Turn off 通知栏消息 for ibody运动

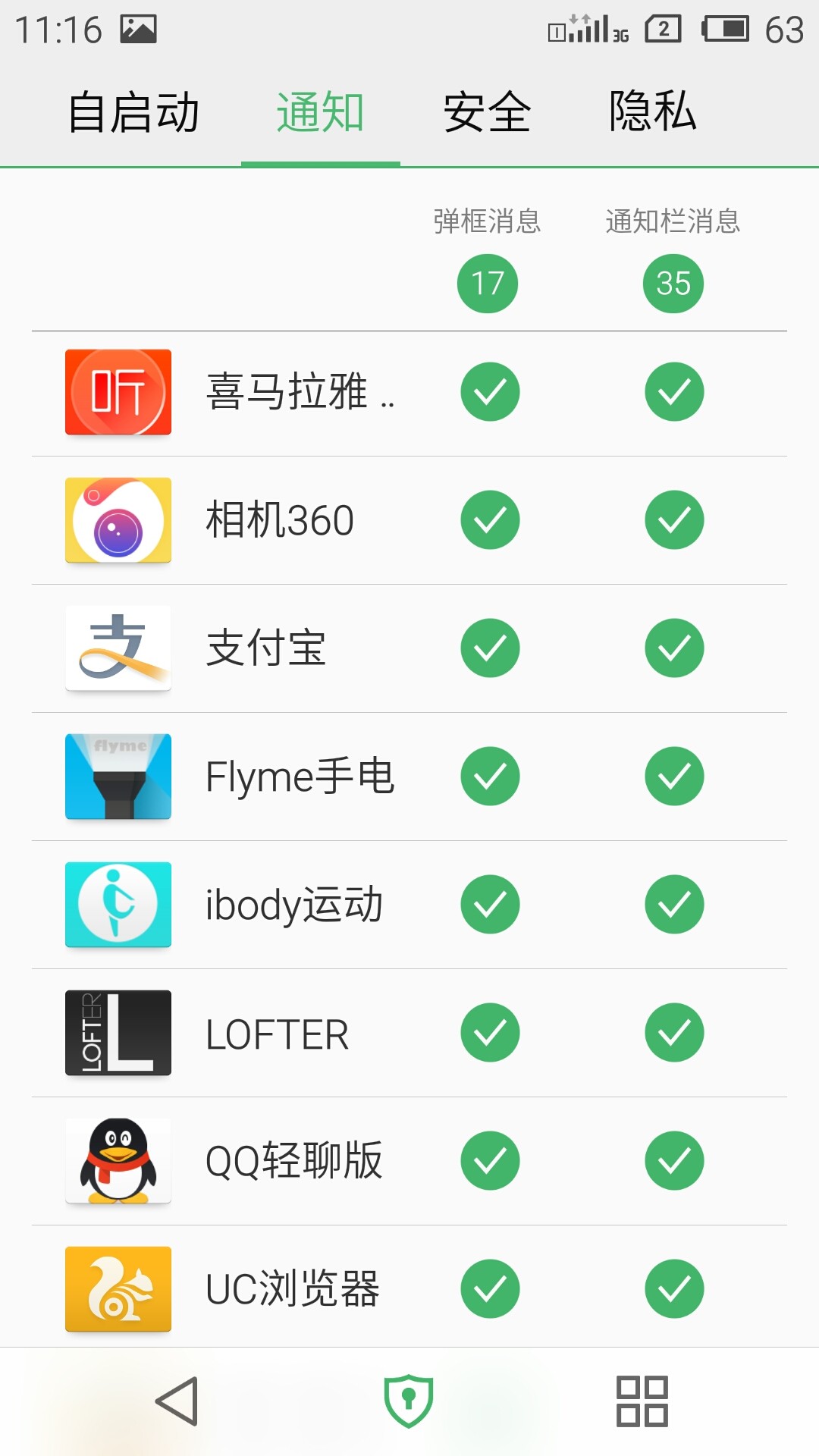pyautogui.click(x=674, y=905)
